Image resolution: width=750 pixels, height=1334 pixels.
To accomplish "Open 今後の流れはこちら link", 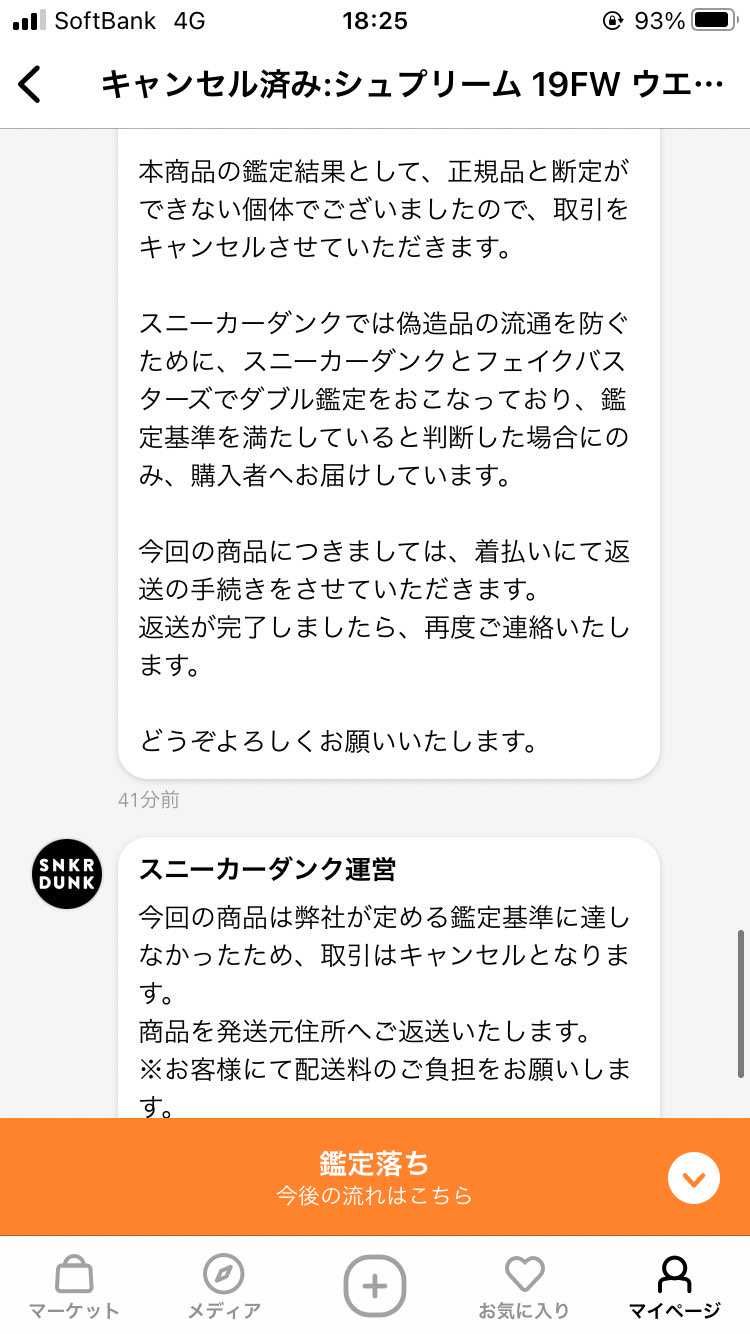I will click(x=374, y=1196).
